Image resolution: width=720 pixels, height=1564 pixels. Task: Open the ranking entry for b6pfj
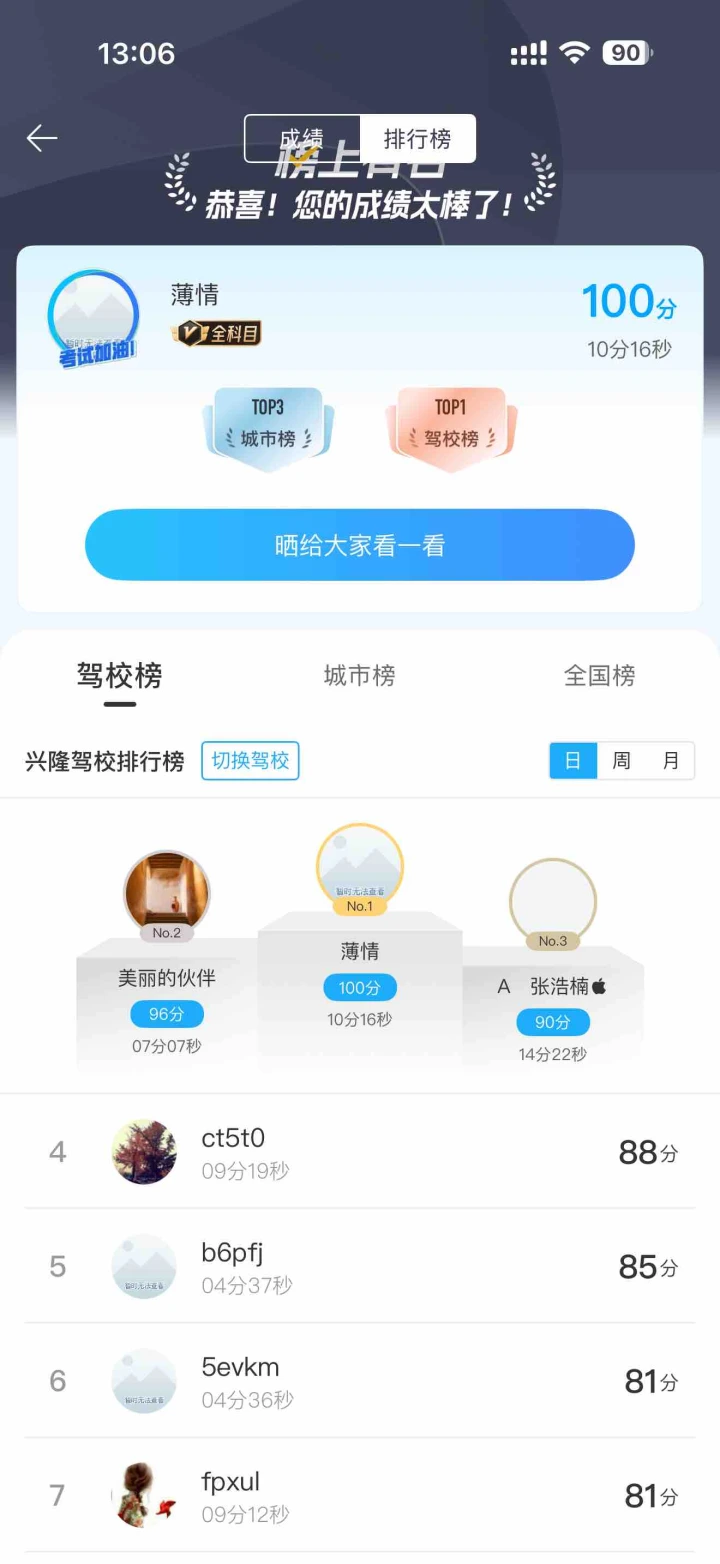coord(360,1266)
